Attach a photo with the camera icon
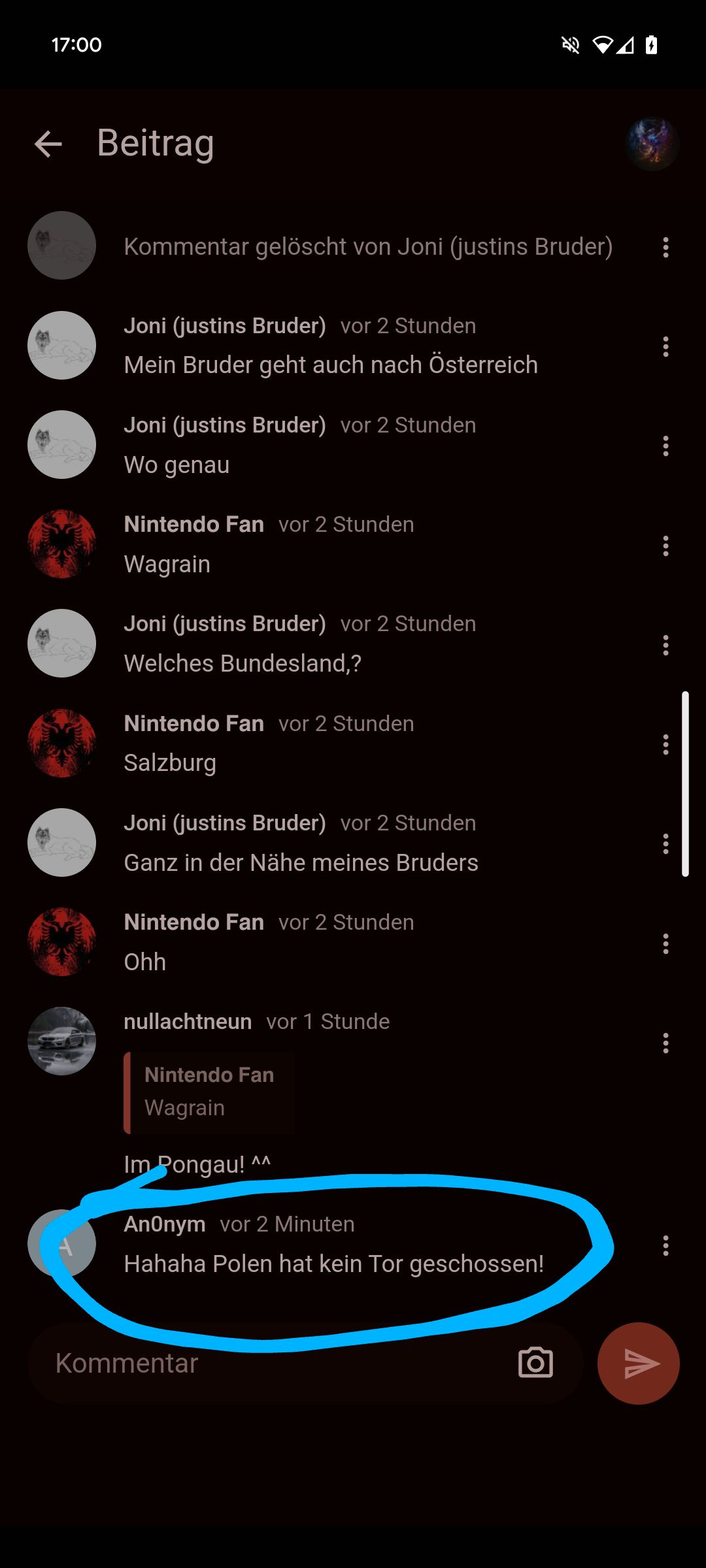Screen dimensions: 706x1568 [535, 1364]
